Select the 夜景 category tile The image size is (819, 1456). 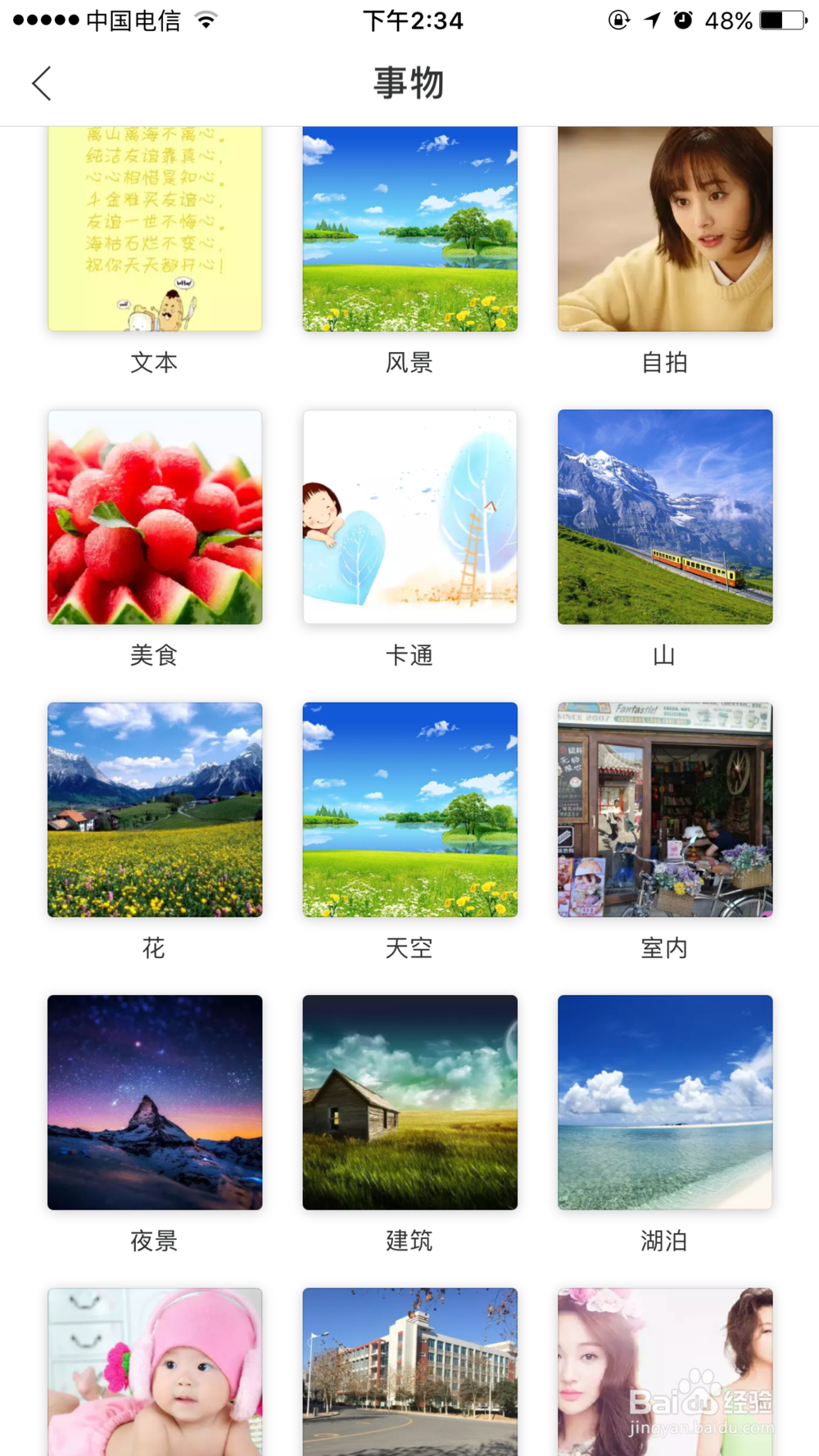click(155, 1101)
